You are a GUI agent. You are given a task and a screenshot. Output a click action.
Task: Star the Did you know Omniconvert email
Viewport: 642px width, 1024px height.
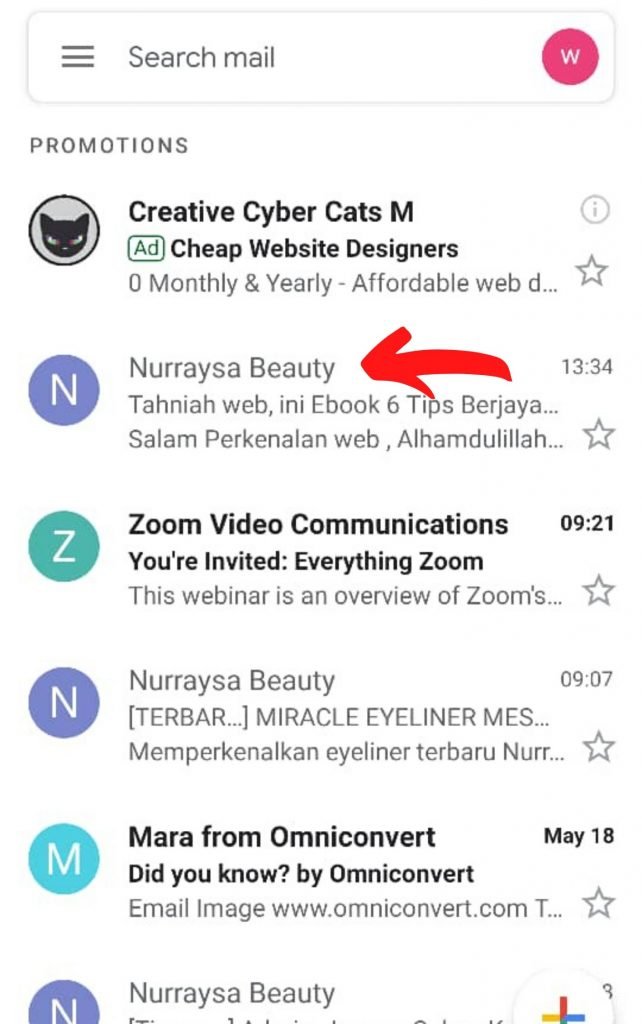598,903
